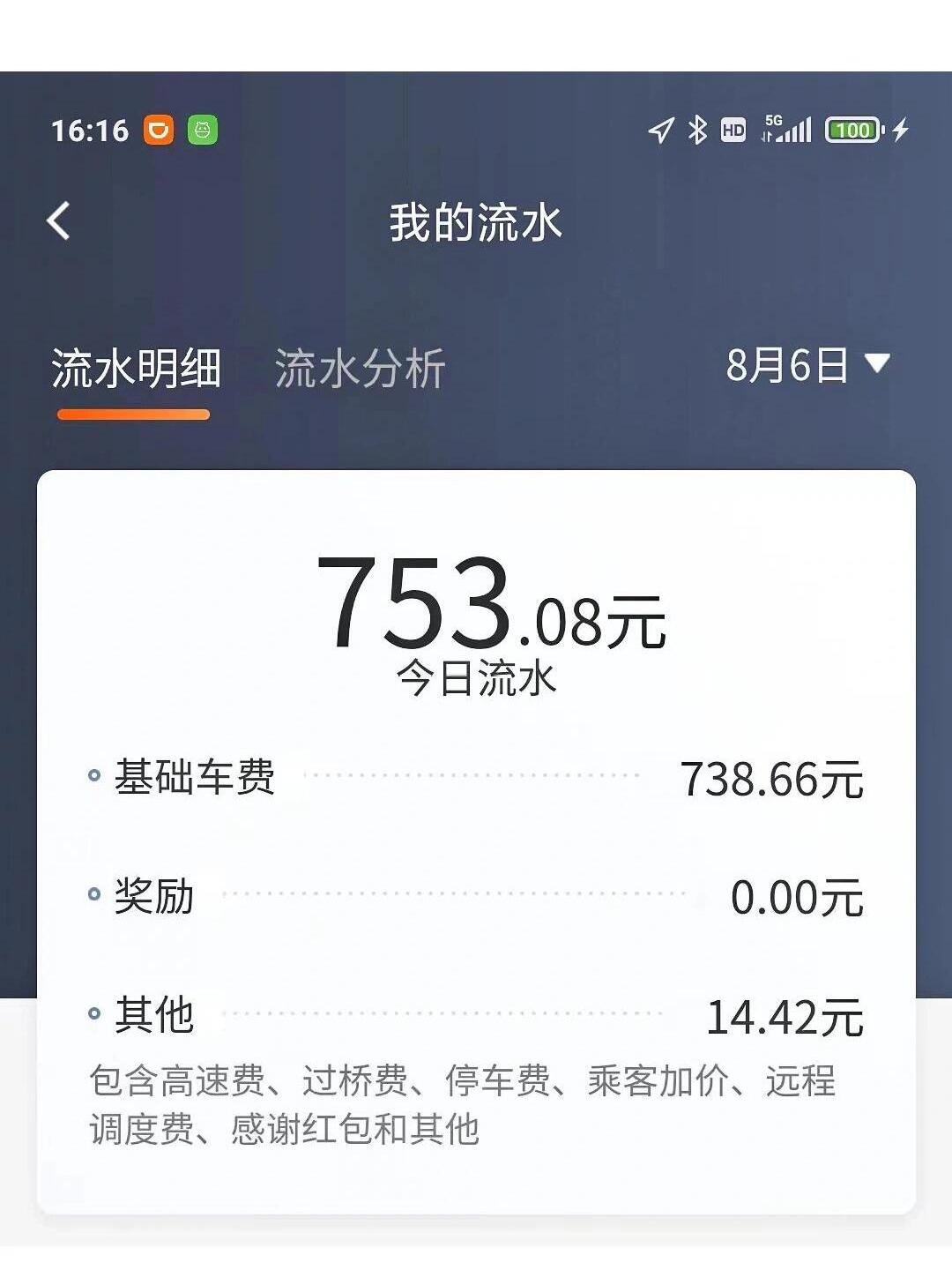Go back from 我的流水 page

pyautogui.click(x=58, y=221)
